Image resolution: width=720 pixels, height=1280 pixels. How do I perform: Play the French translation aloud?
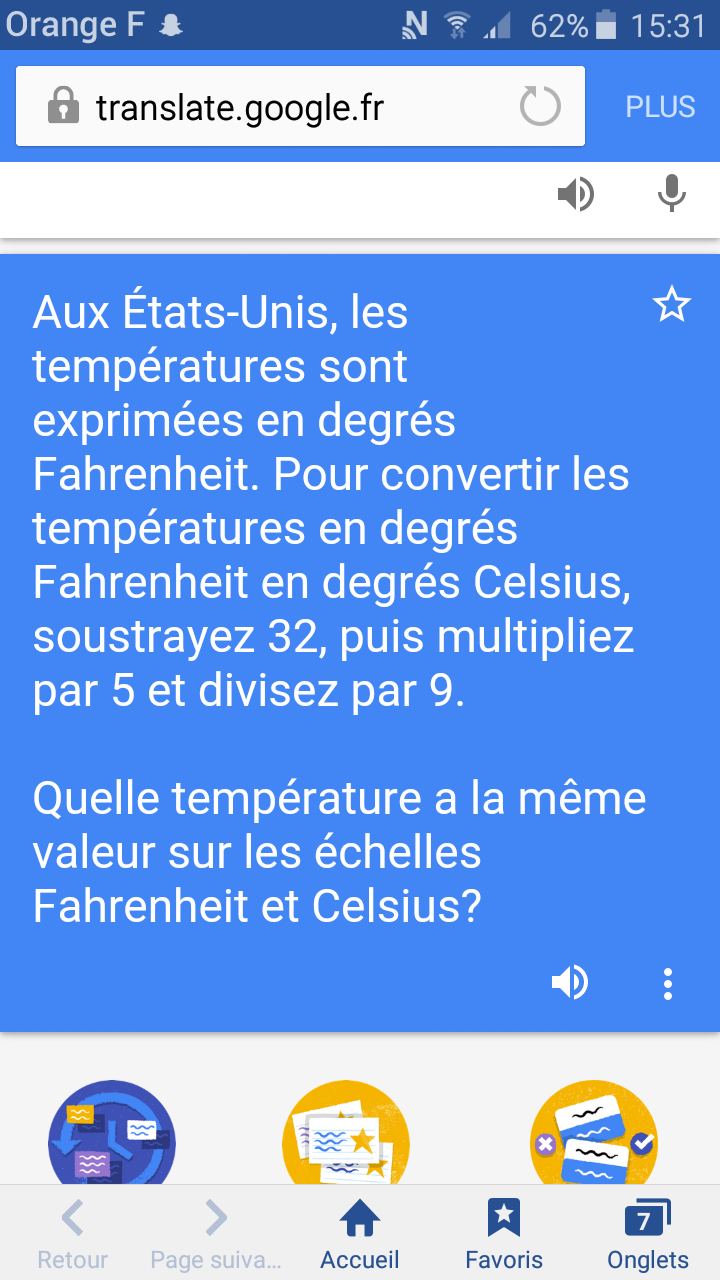click(x=570, y=984)
